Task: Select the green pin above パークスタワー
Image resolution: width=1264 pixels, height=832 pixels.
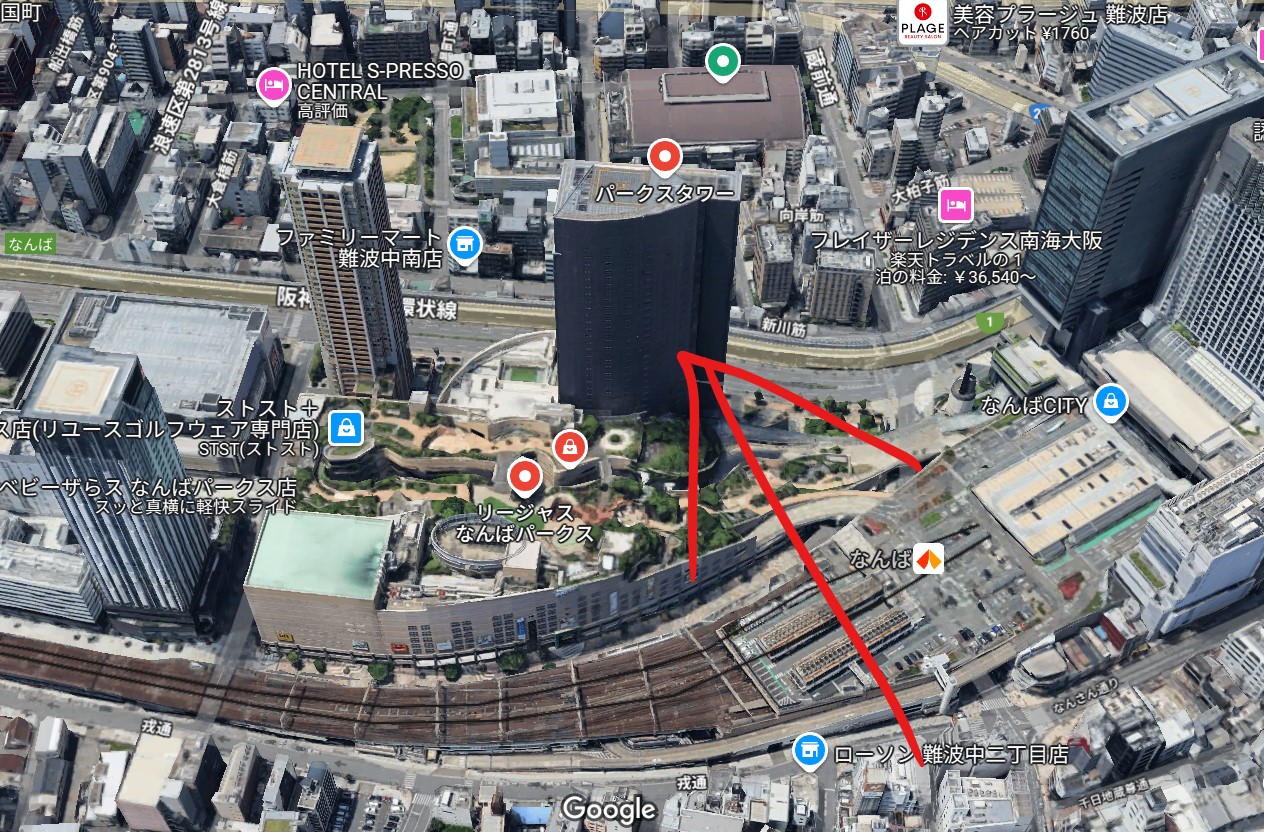Action: pos(721,63)
